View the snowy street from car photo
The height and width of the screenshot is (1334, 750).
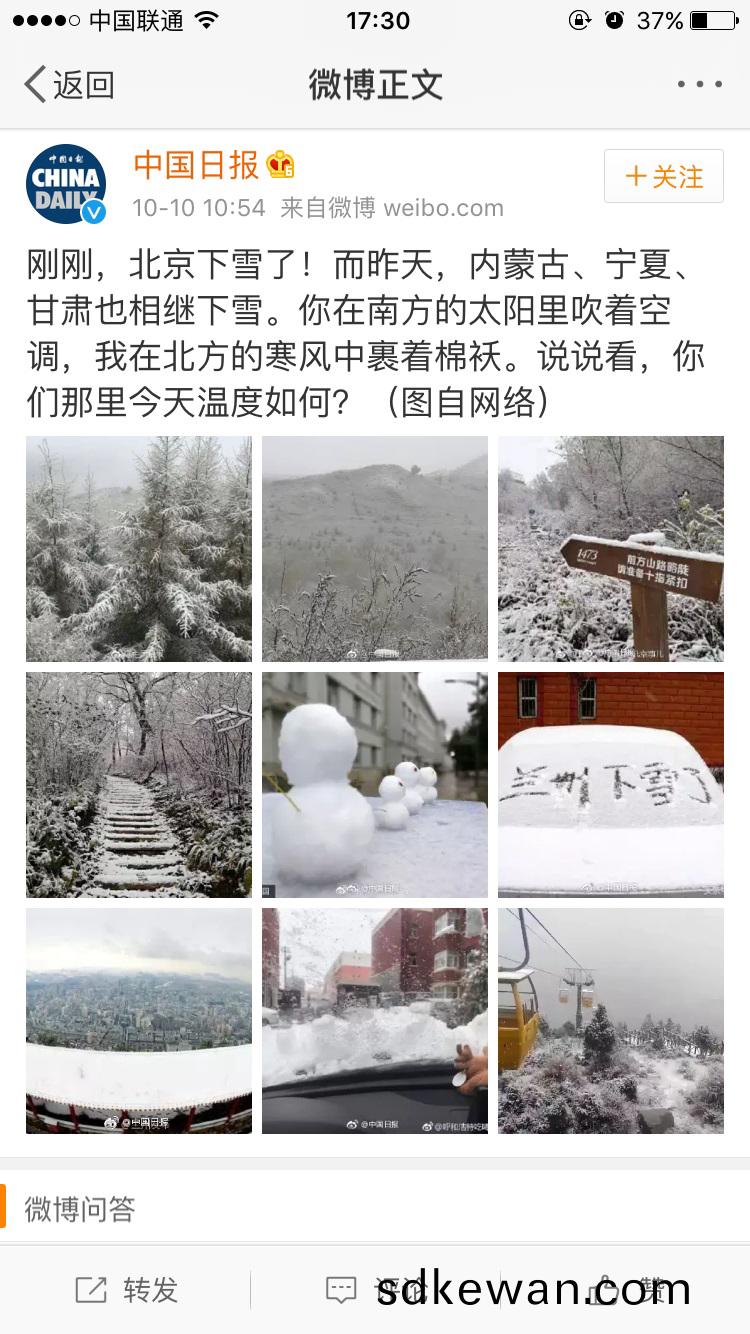click(375, 1020)
